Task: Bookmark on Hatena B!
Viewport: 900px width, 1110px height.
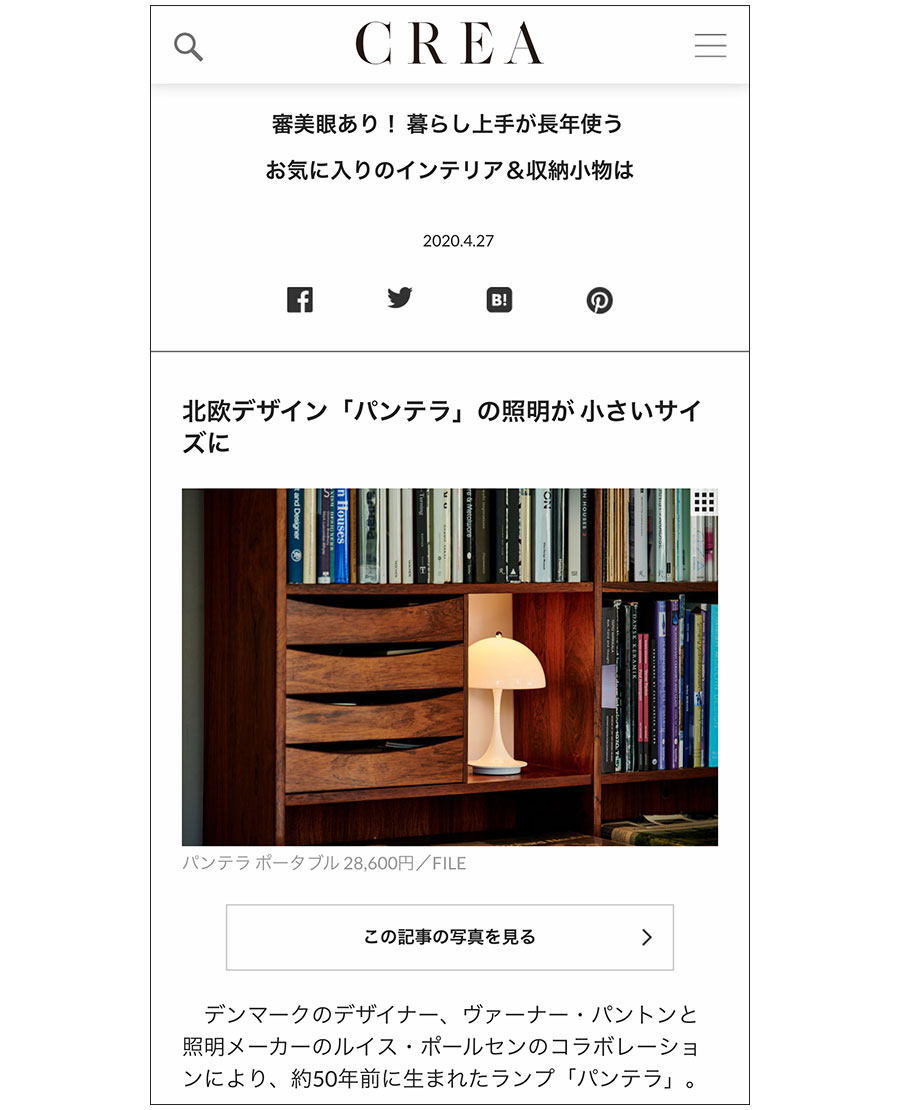Action: (499, 300)
